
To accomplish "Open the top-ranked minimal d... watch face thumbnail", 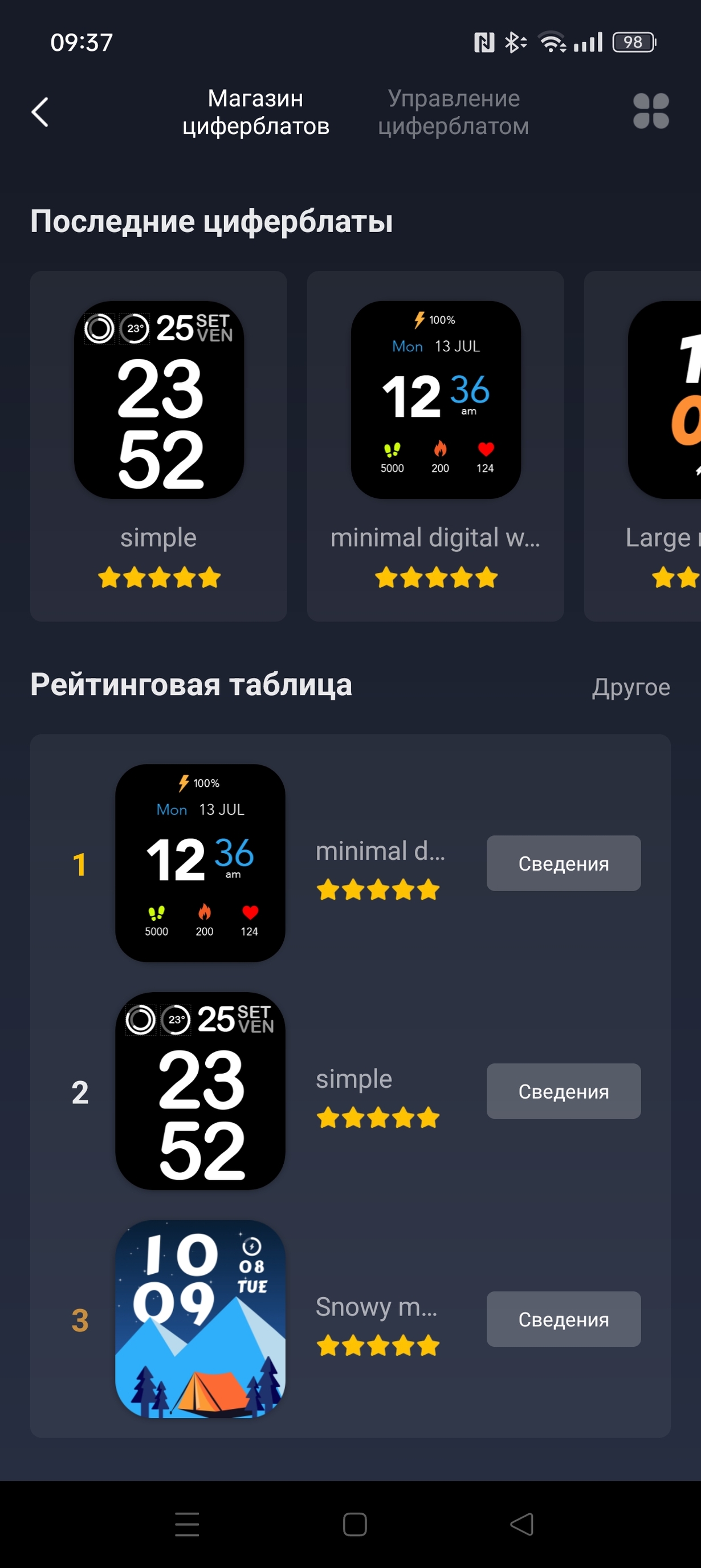I will pos(200,863).
